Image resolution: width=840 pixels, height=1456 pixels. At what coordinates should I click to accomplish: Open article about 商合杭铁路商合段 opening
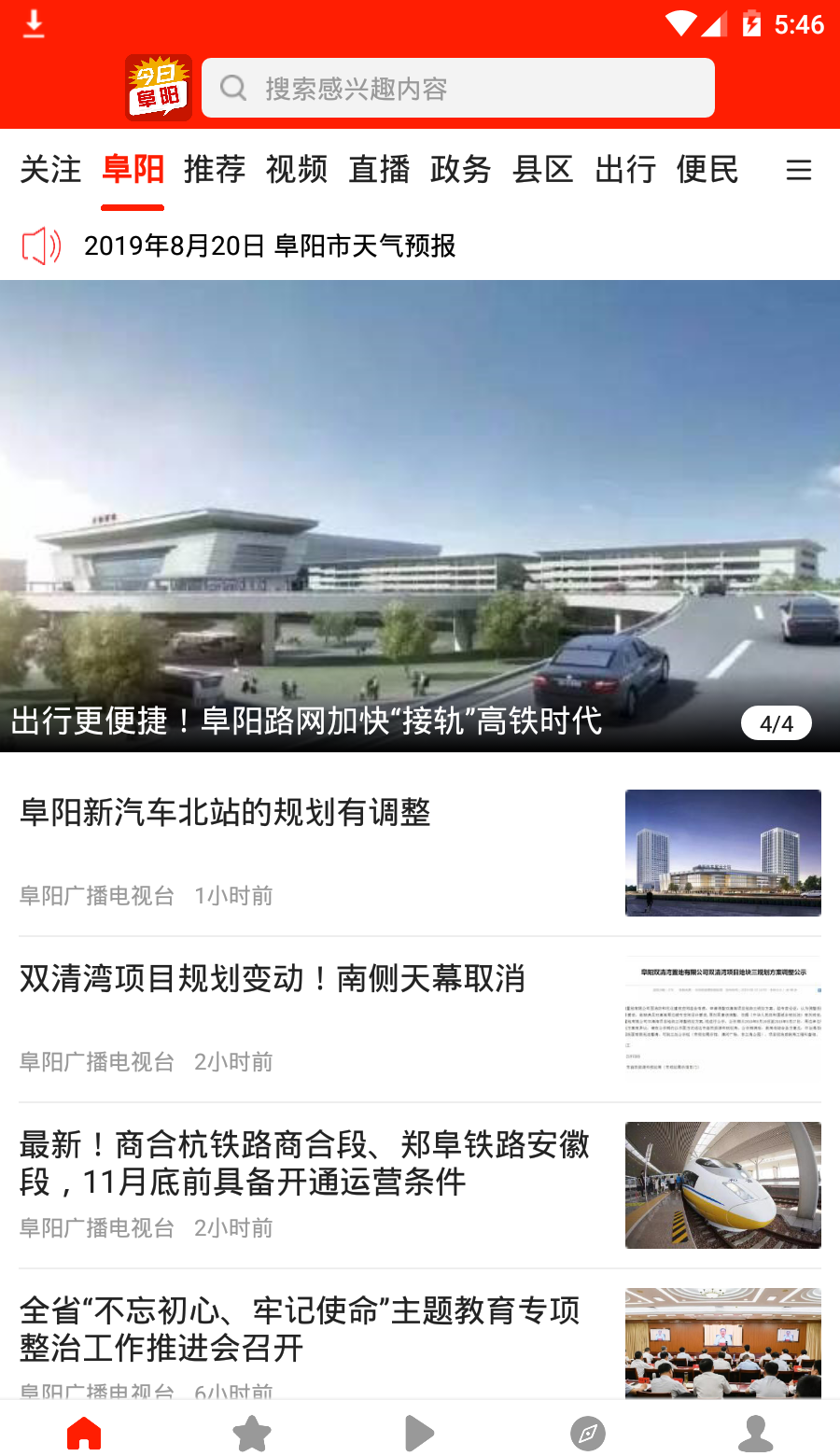304,1163
